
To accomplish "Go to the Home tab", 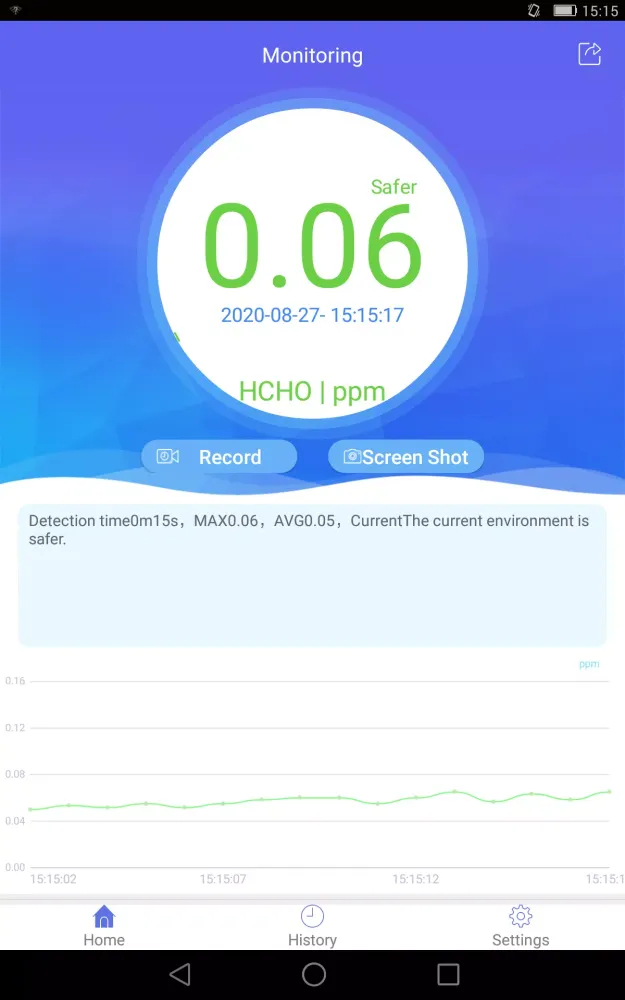I will click(x=104, y=926).
